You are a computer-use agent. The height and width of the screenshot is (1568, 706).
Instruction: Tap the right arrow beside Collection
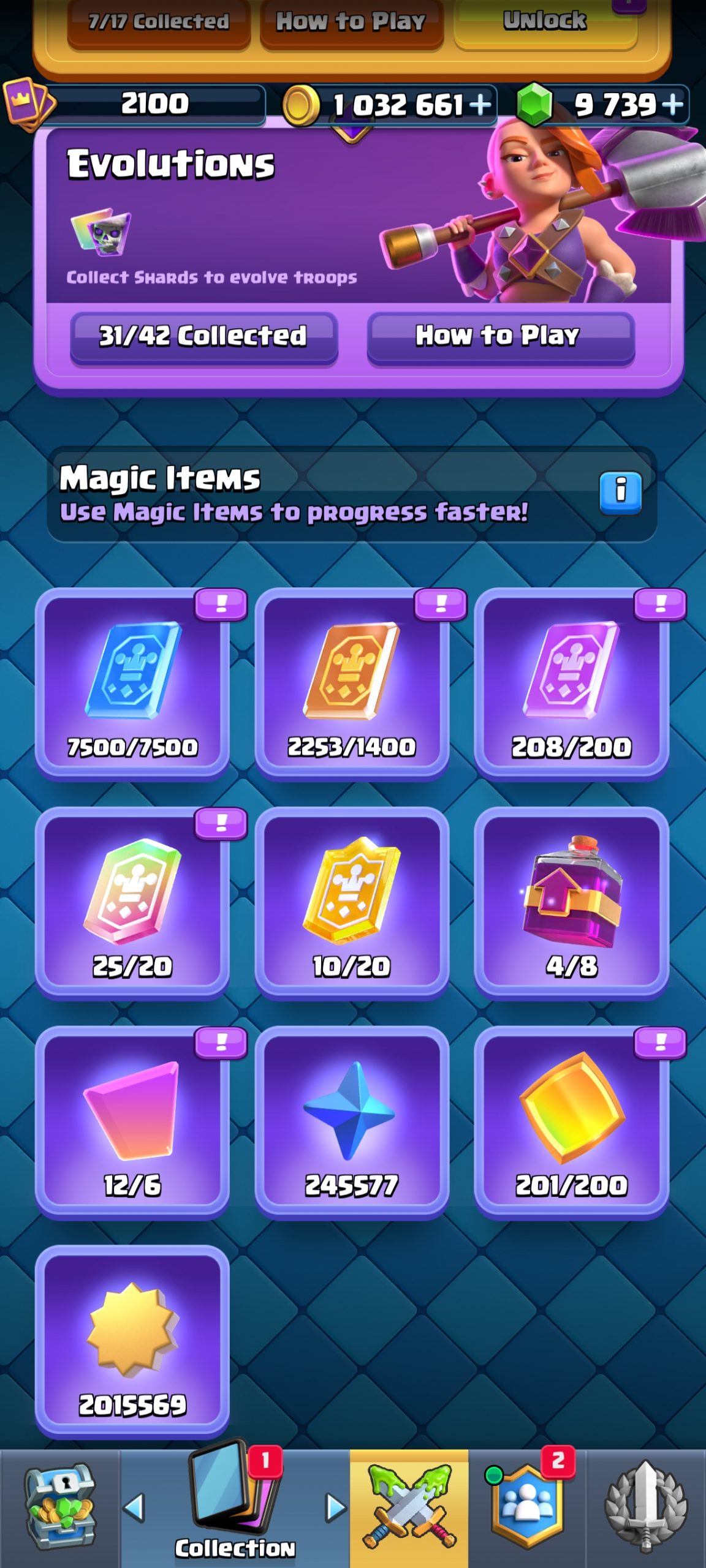pos(335,1507)
